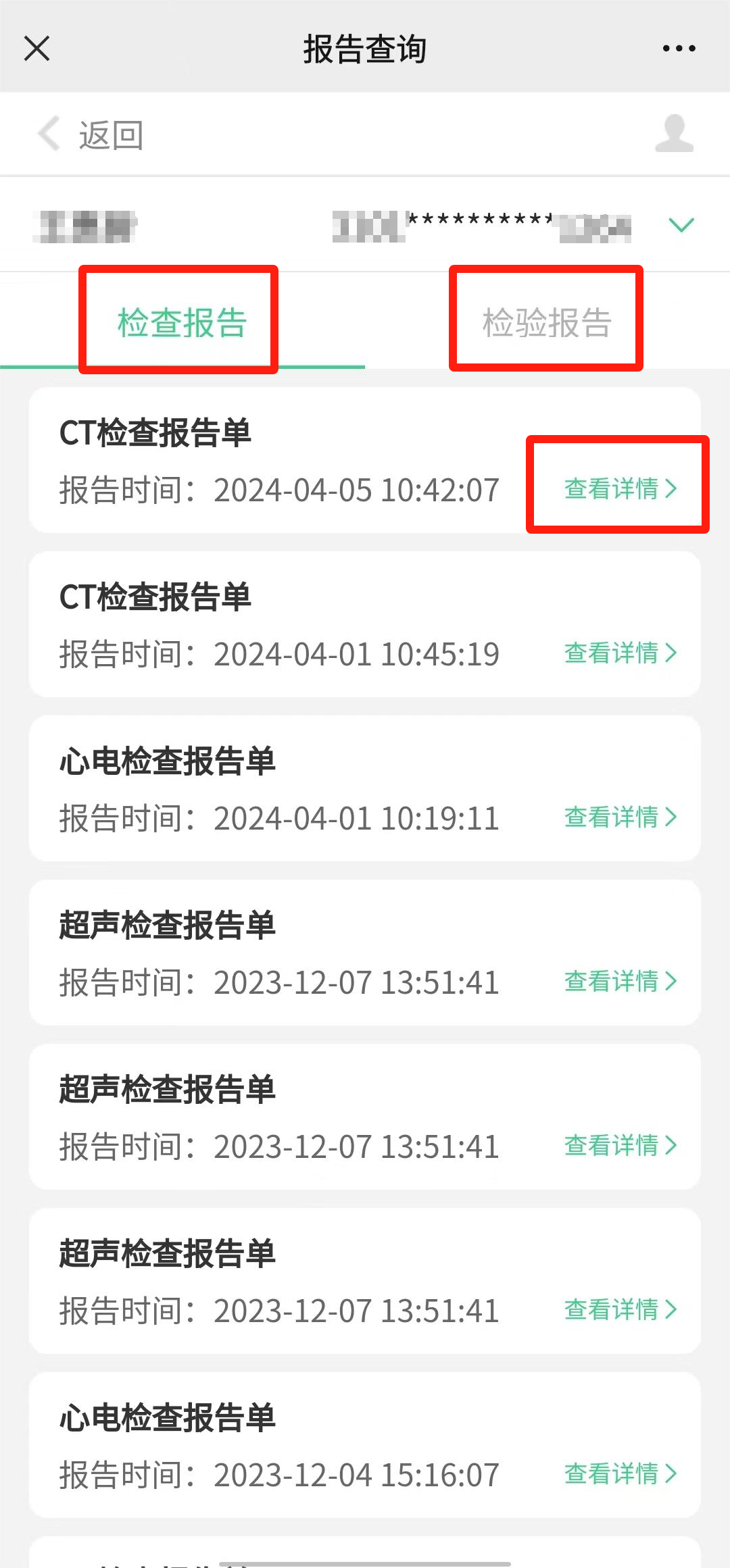Expand the patient selector dropdown chevron
Viewport: 730px width, 1568px height.
coord(681,225)
